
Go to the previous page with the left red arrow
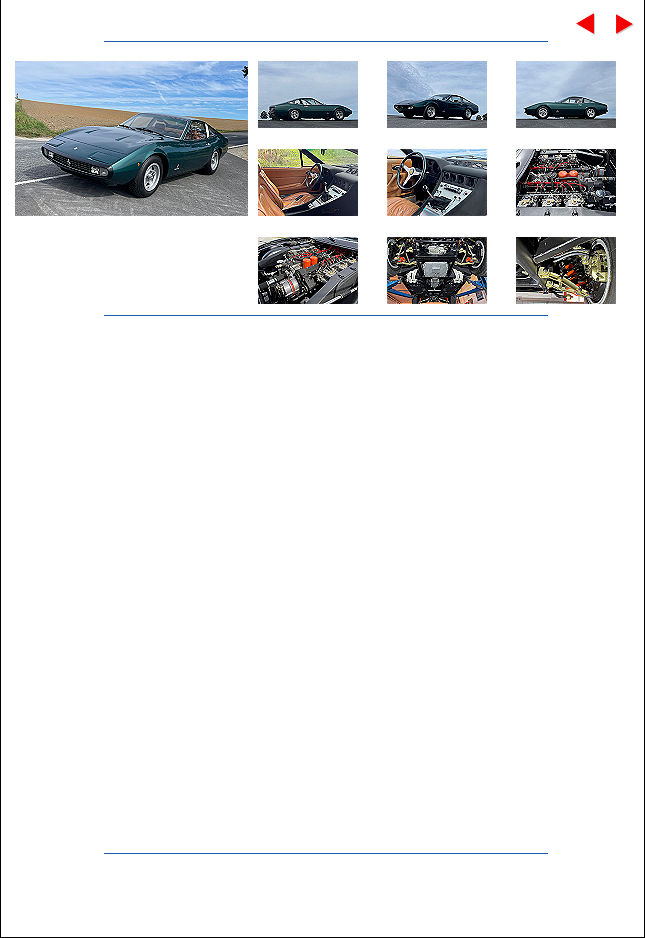586,24
